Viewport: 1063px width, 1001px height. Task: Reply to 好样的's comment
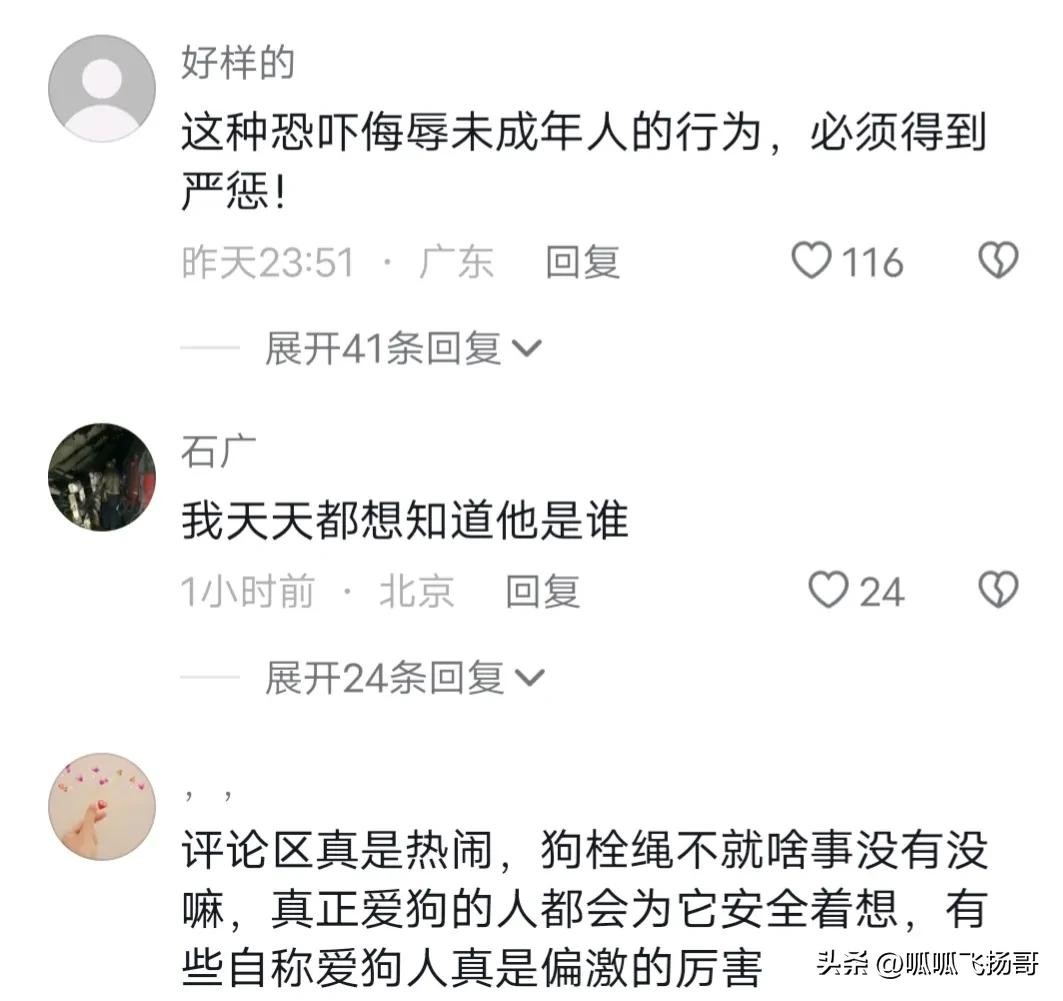pos(582,263)
